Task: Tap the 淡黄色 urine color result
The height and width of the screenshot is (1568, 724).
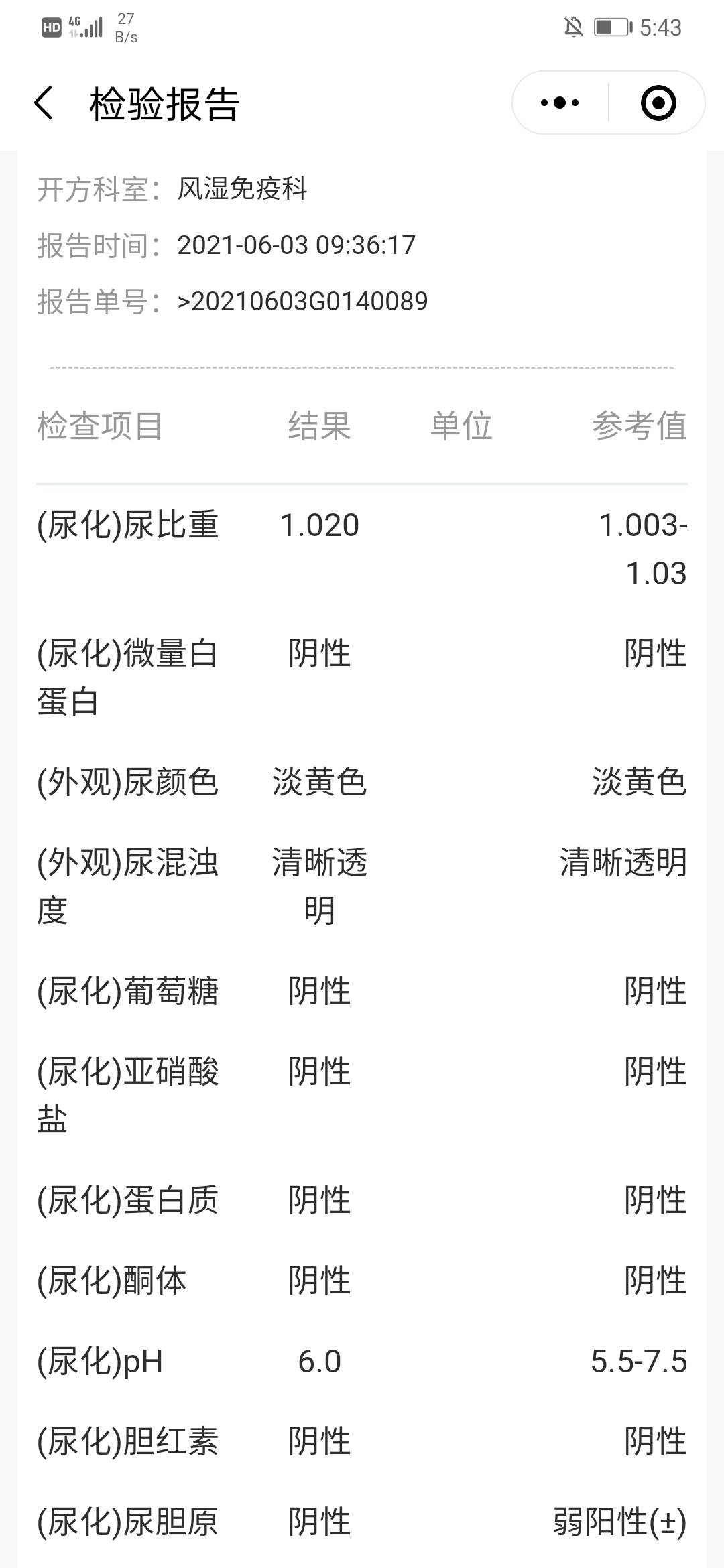Action: [x=318, y=781]
